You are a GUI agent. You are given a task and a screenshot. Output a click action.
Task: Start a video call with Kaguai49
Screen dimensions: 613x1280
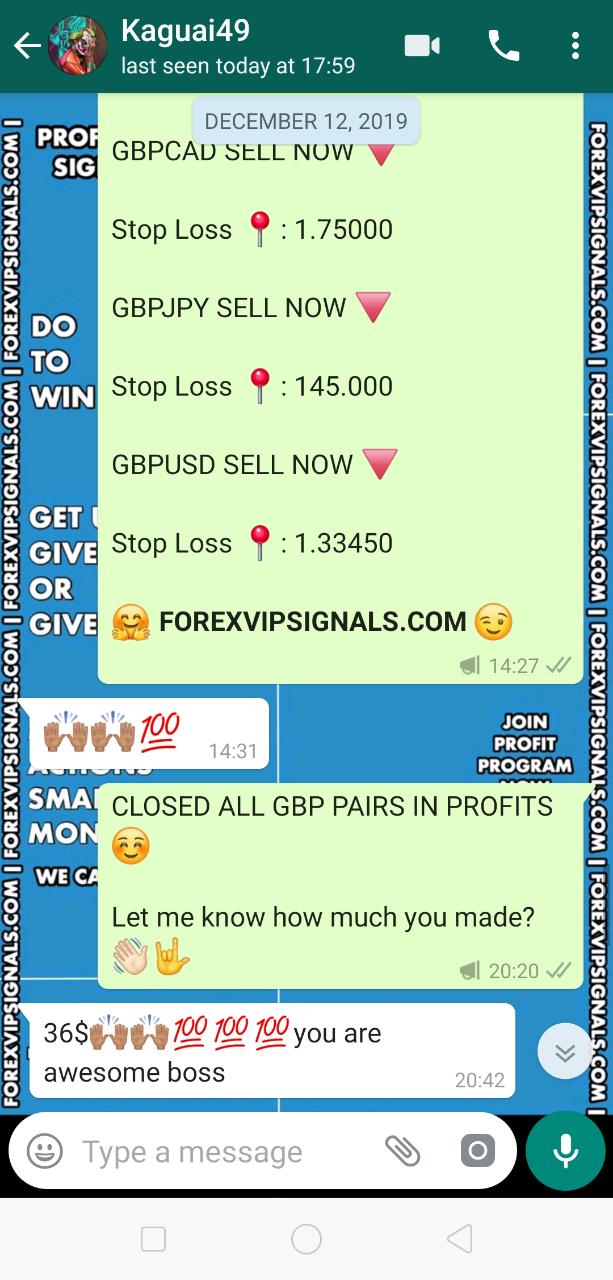[422, 46]
